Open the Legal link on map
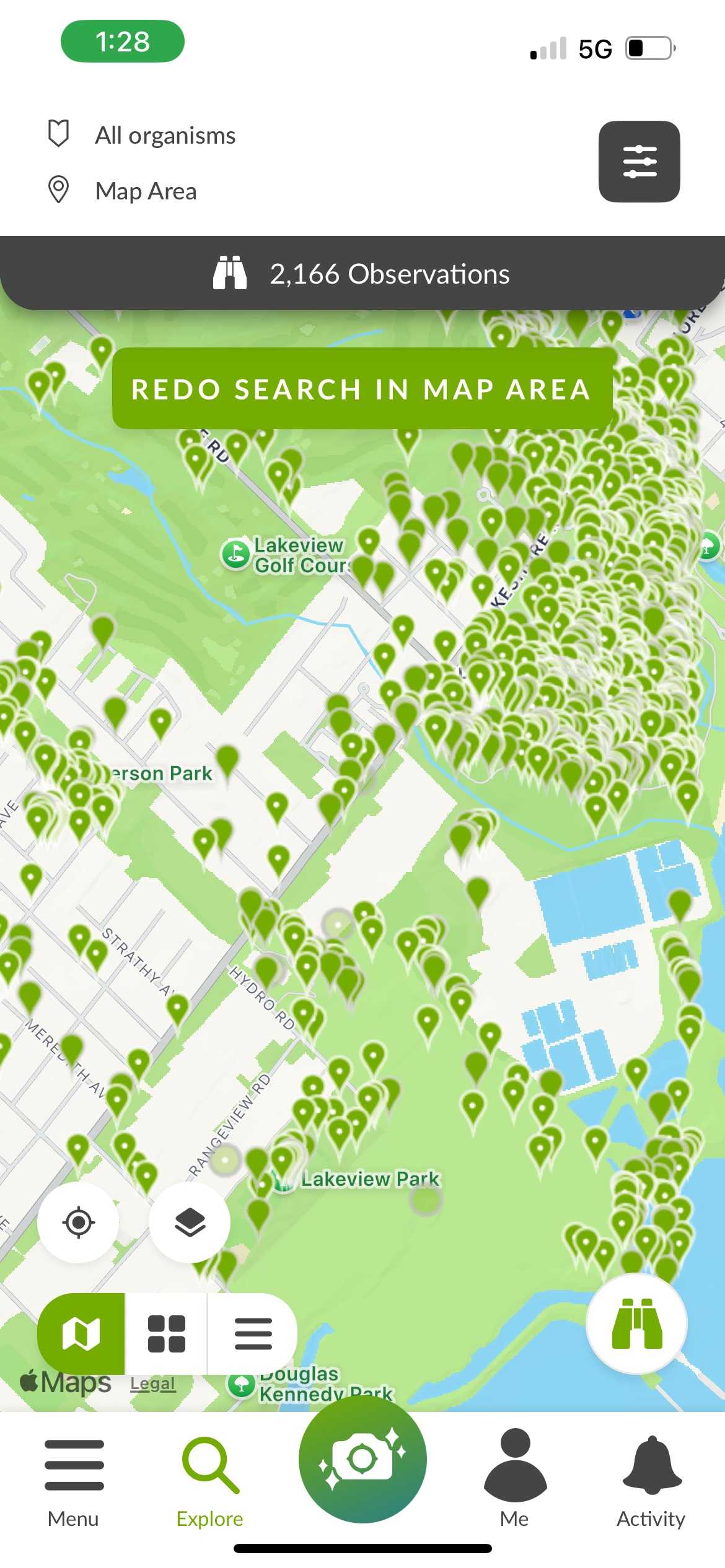 [153, 1384]
